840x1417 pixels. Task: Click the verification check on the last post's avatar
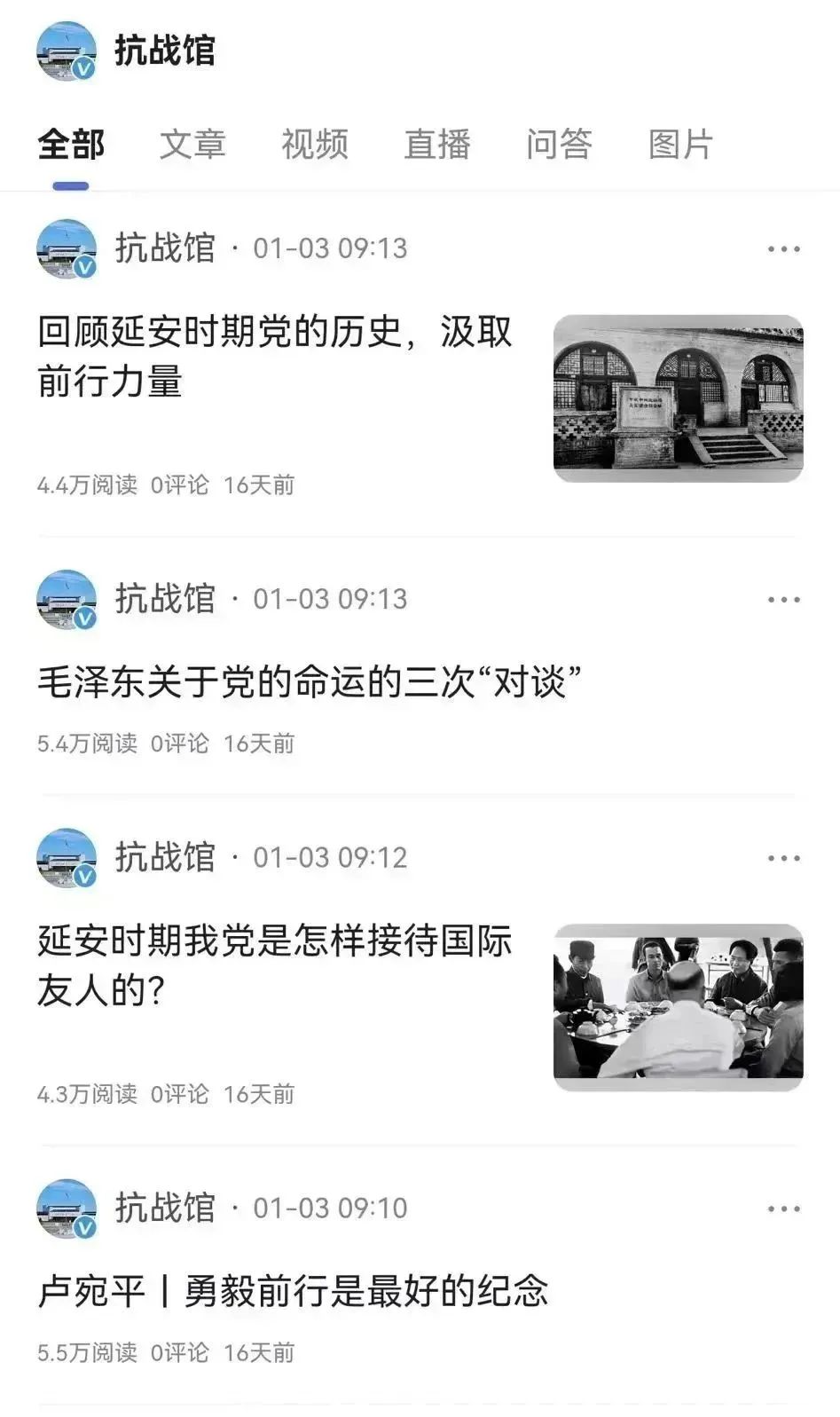point(84,1227)
